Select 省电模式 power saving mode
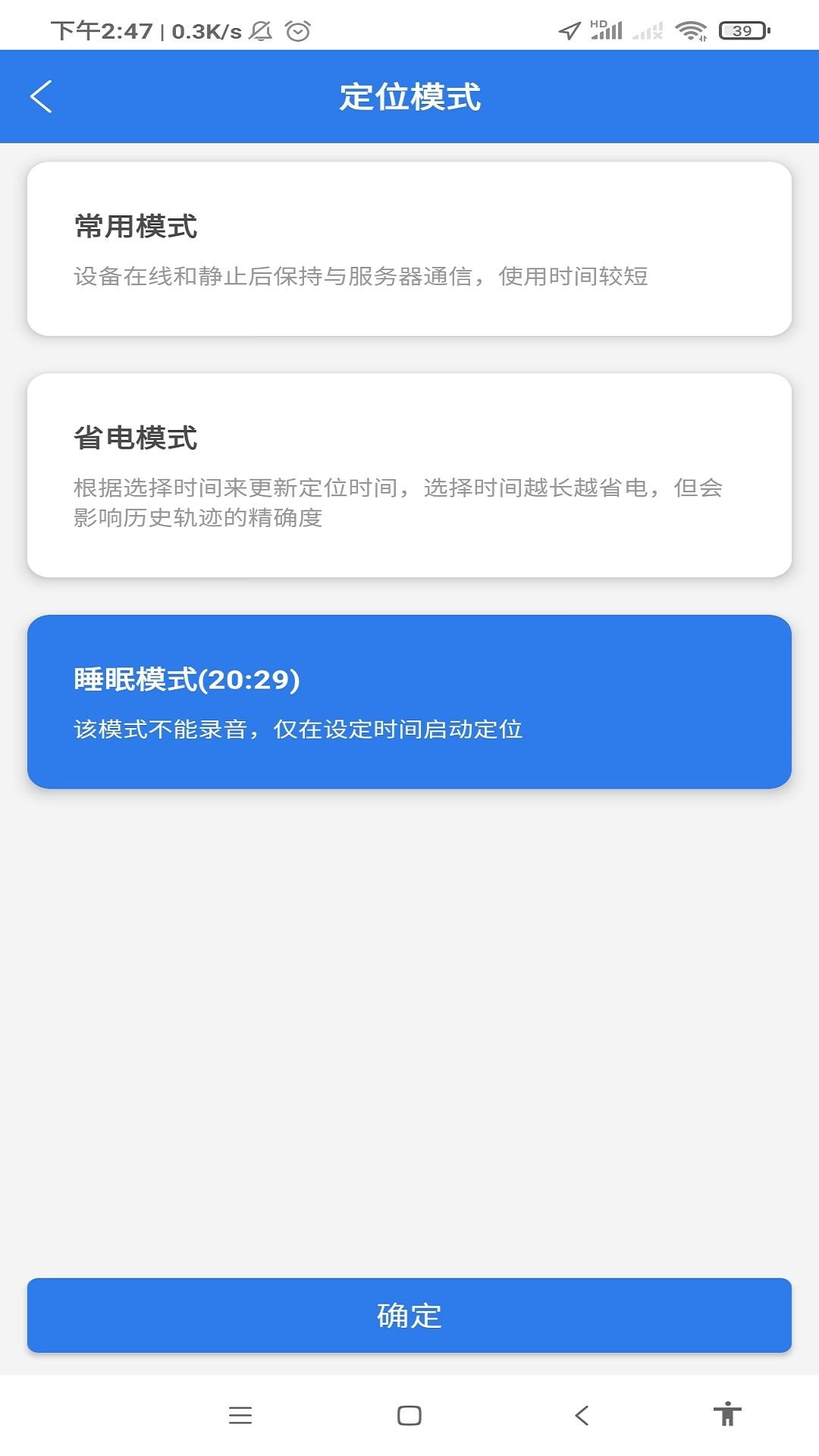The image size is (819, 1456). (409, 474)
